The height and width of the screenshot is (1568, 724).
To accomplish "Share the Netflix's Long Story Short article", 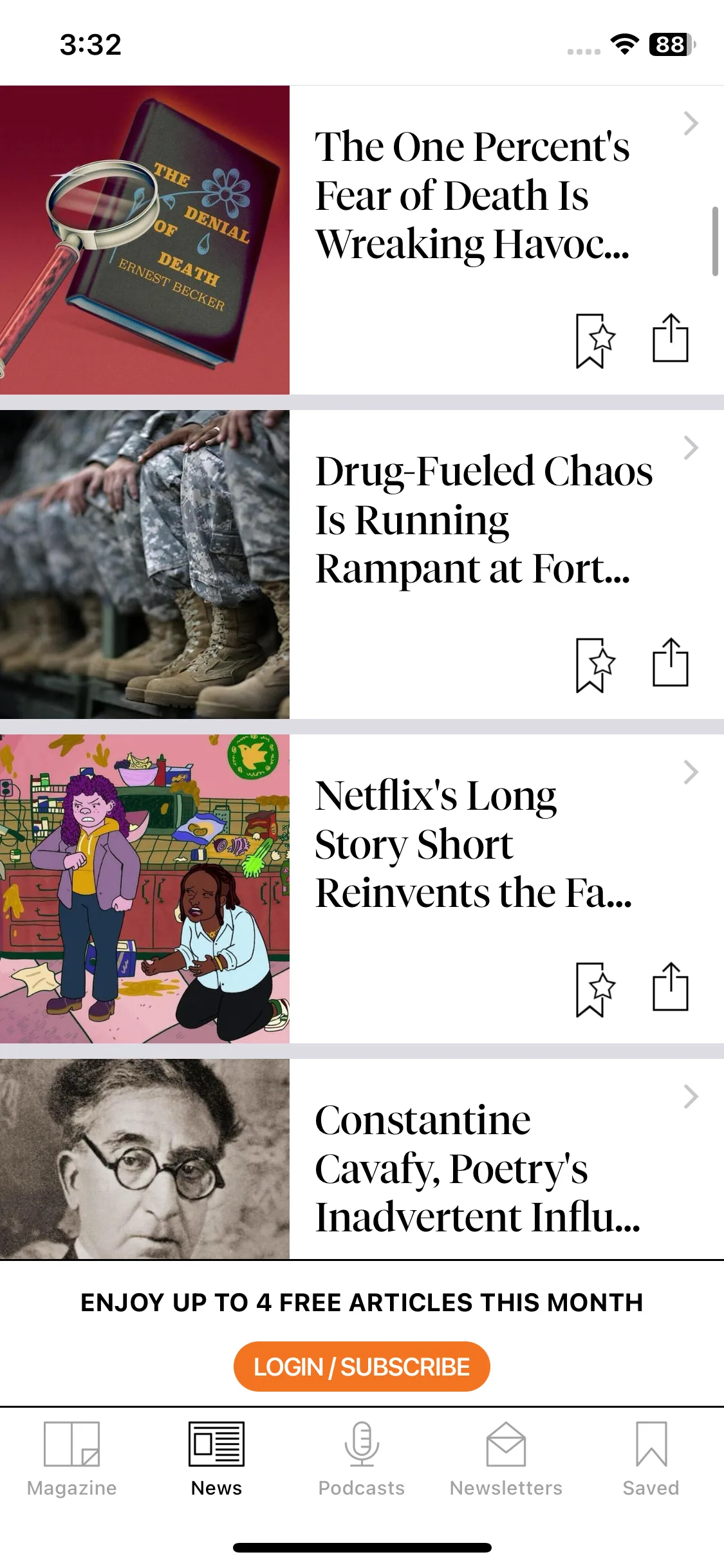I will click(670, 987).
